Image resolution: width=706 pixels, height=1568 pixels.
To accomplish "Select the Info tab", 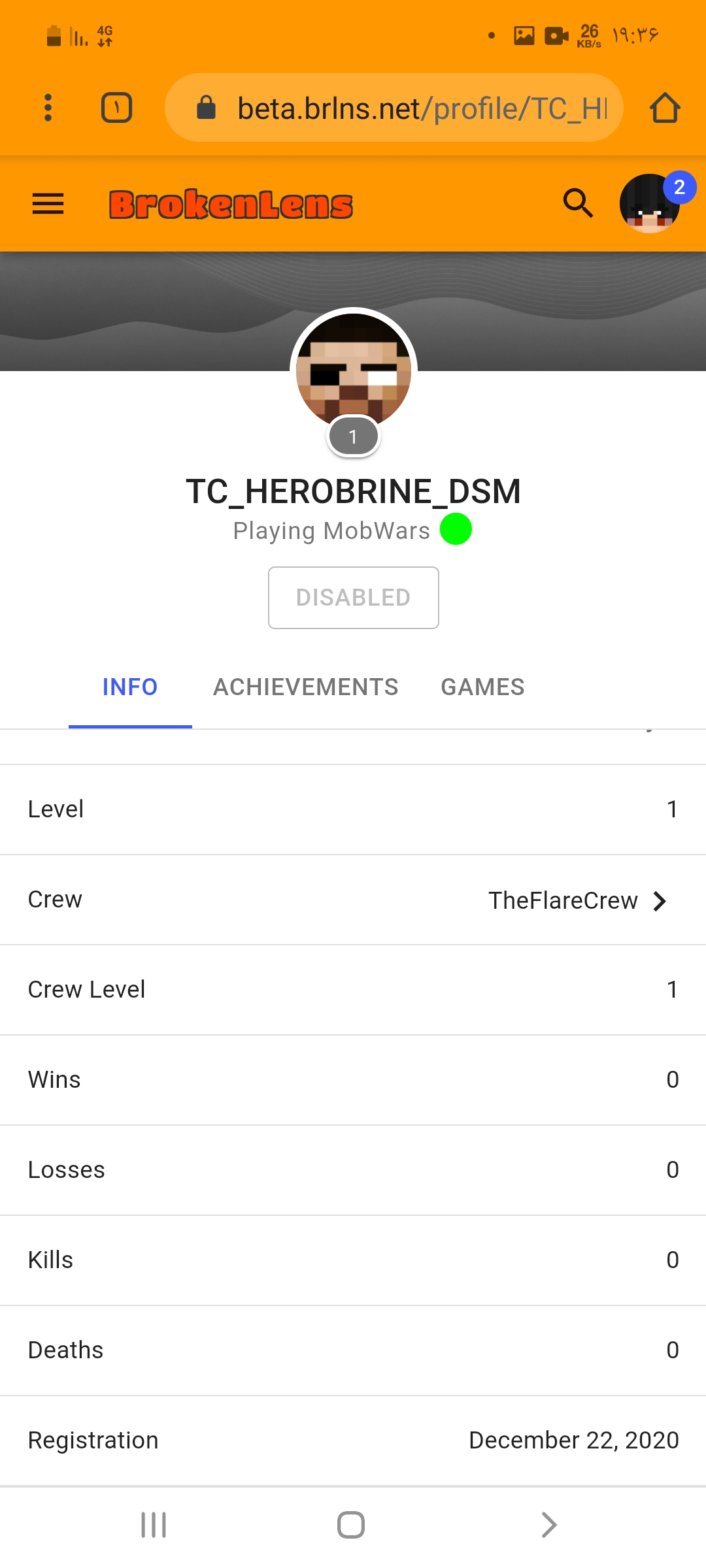I will (x=130, y=687).
